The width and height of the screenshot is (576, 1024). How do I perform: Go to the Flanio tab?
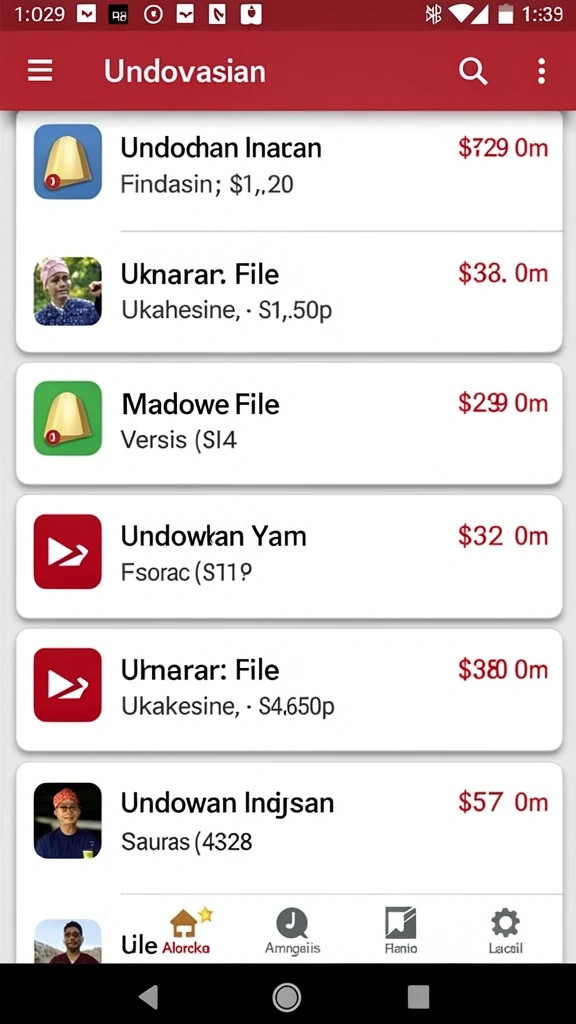tap(400, 931)
